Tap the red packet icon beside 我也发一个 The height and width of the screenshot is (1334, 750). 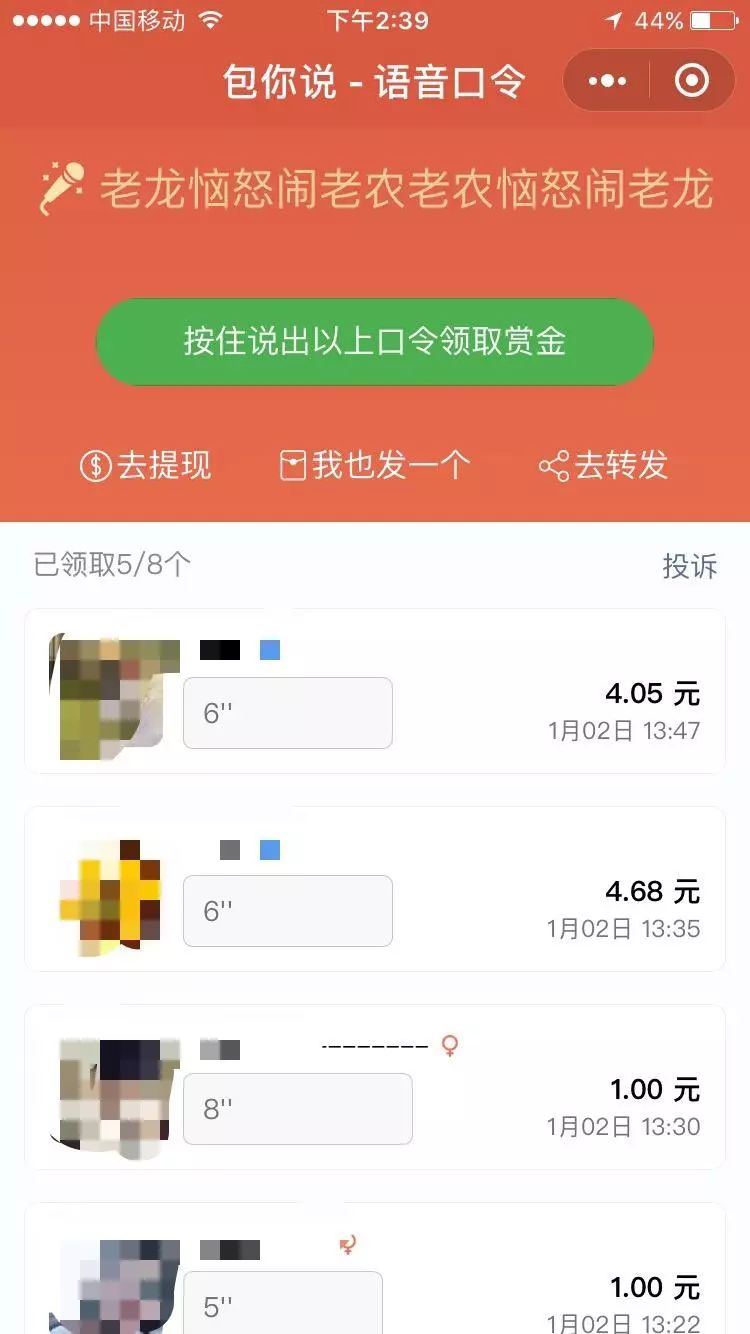tap(292, 464)
